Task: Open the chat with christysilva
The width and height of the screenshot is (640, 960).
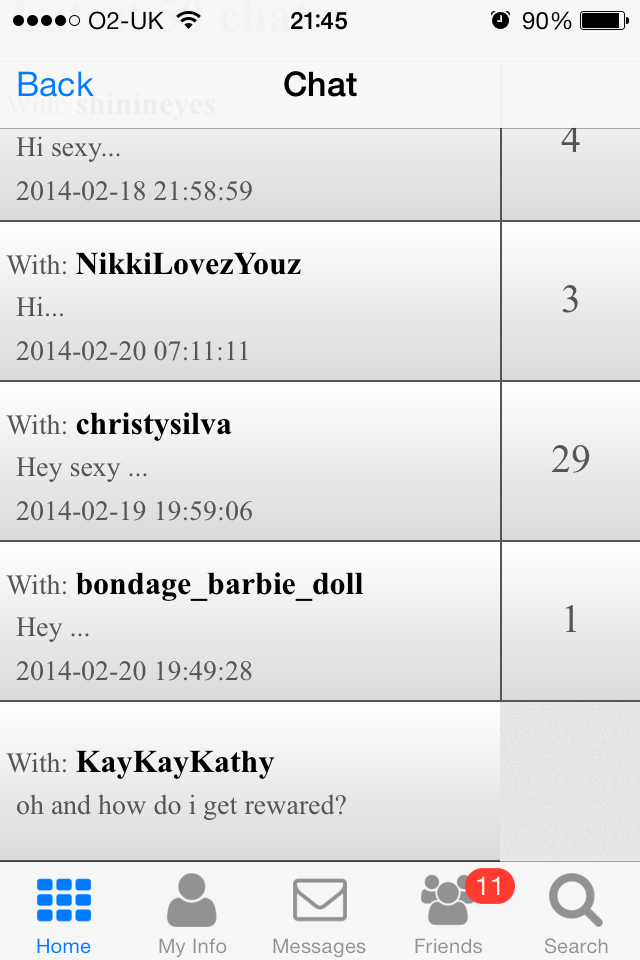Action: point(250,461)
